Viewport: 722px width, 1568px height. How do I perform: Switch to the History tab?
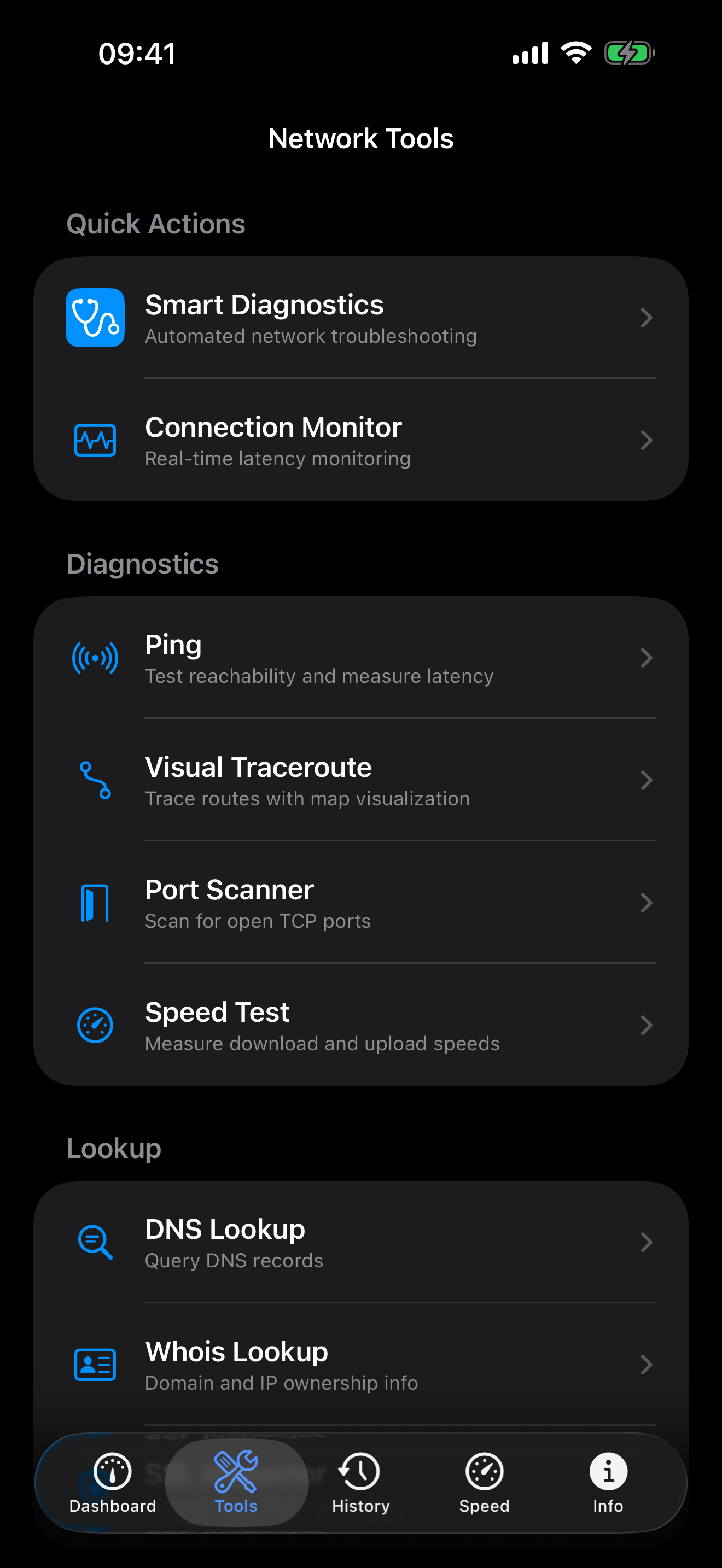pos(360,1482)
